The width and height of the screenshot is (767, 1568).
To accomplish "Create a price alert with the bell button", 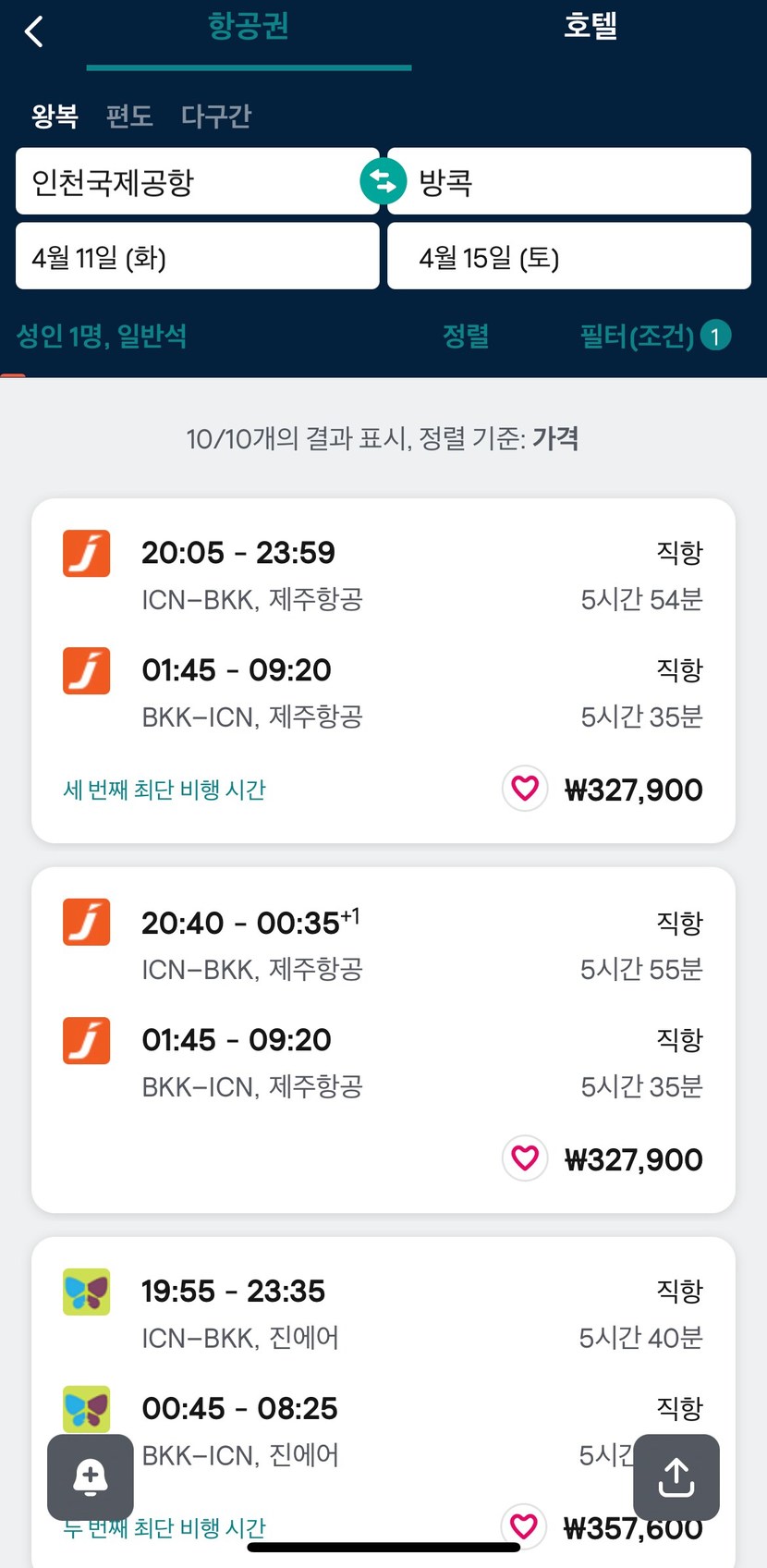I will coord(91,1477).
